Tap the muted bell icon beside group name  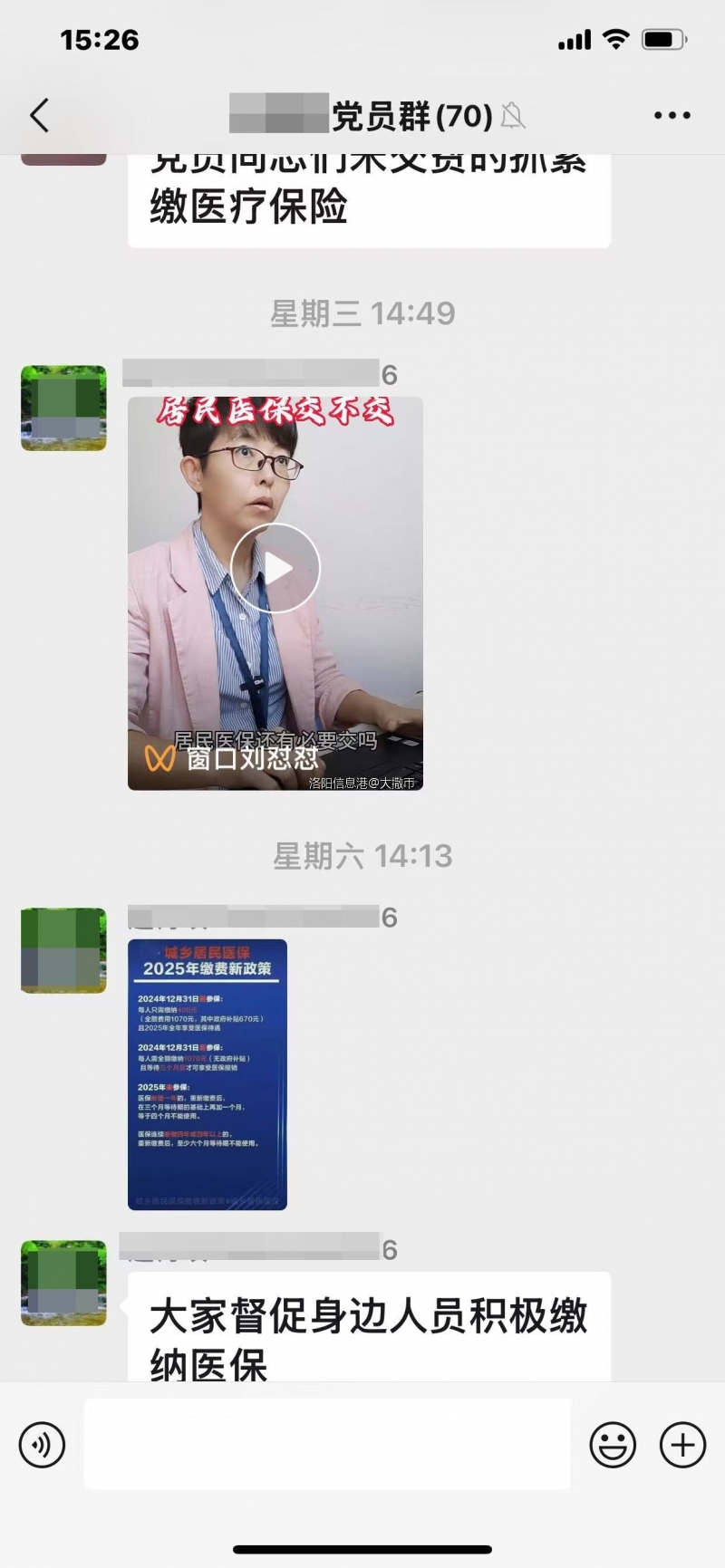512,117
